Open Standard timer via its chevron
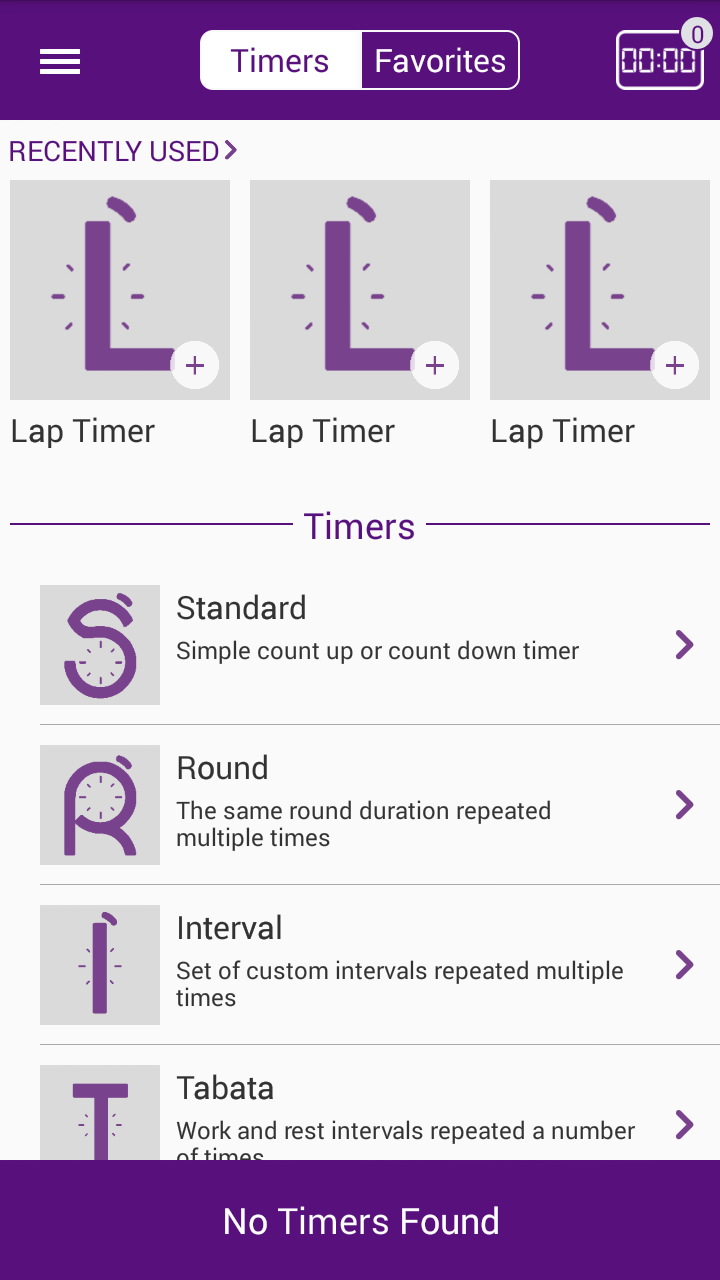720x1280 pixels. (684, 644)
